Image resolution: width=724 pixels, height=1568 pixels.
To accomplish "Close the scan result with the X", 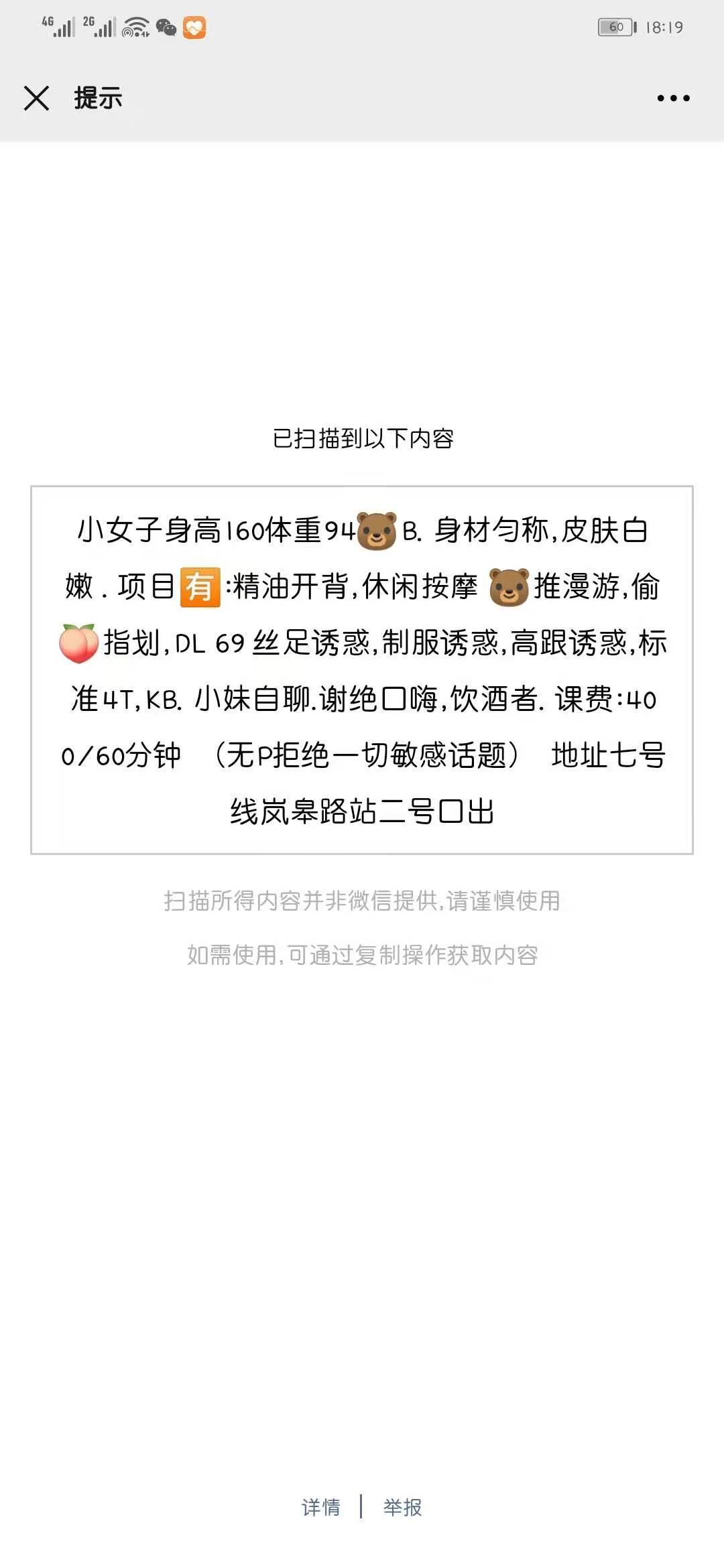I will click(x=35, y=99).
